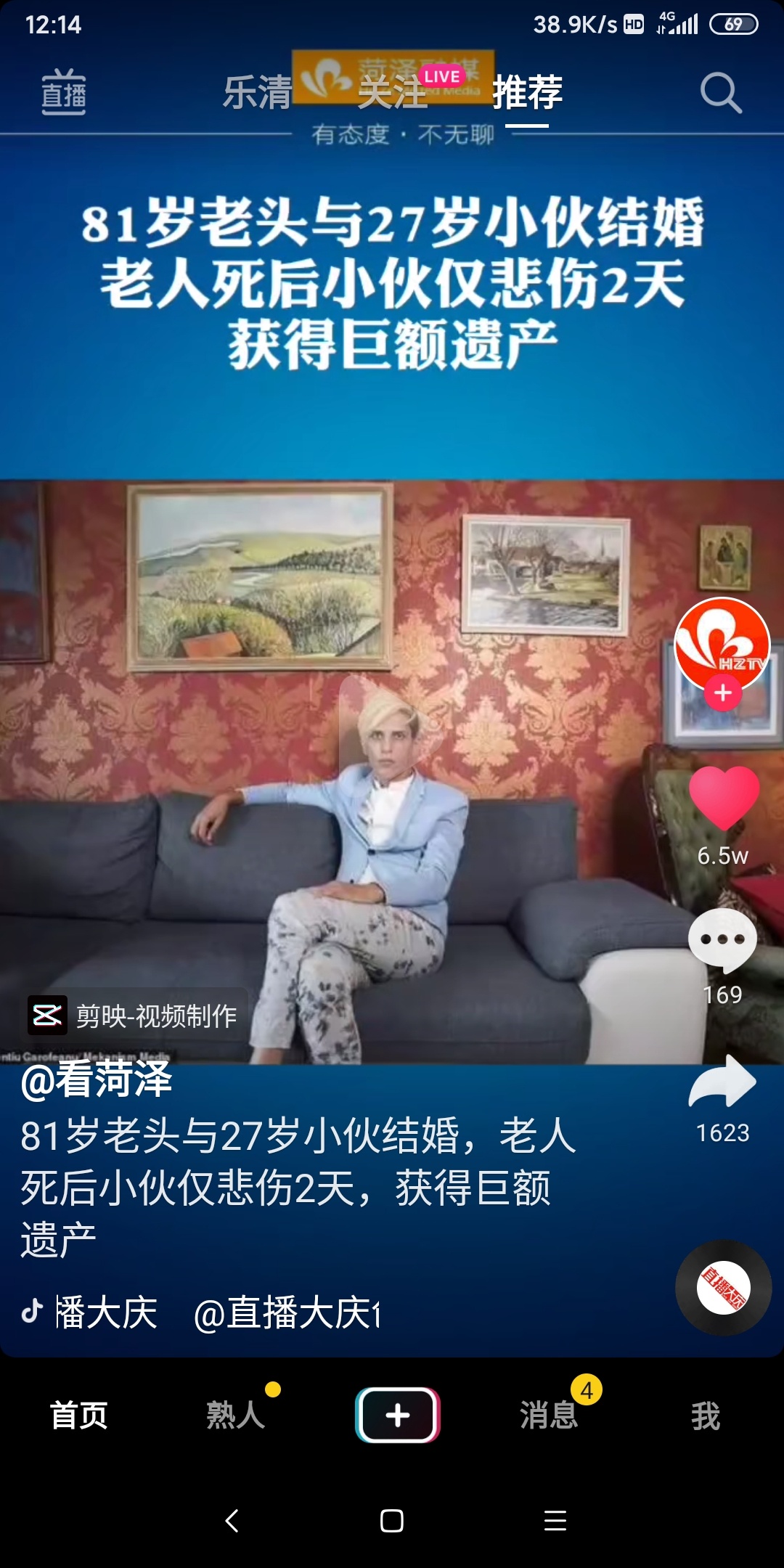Open the search magnifier
The height and width of the screenshot is (1568, 784).
tap(720, 93)
